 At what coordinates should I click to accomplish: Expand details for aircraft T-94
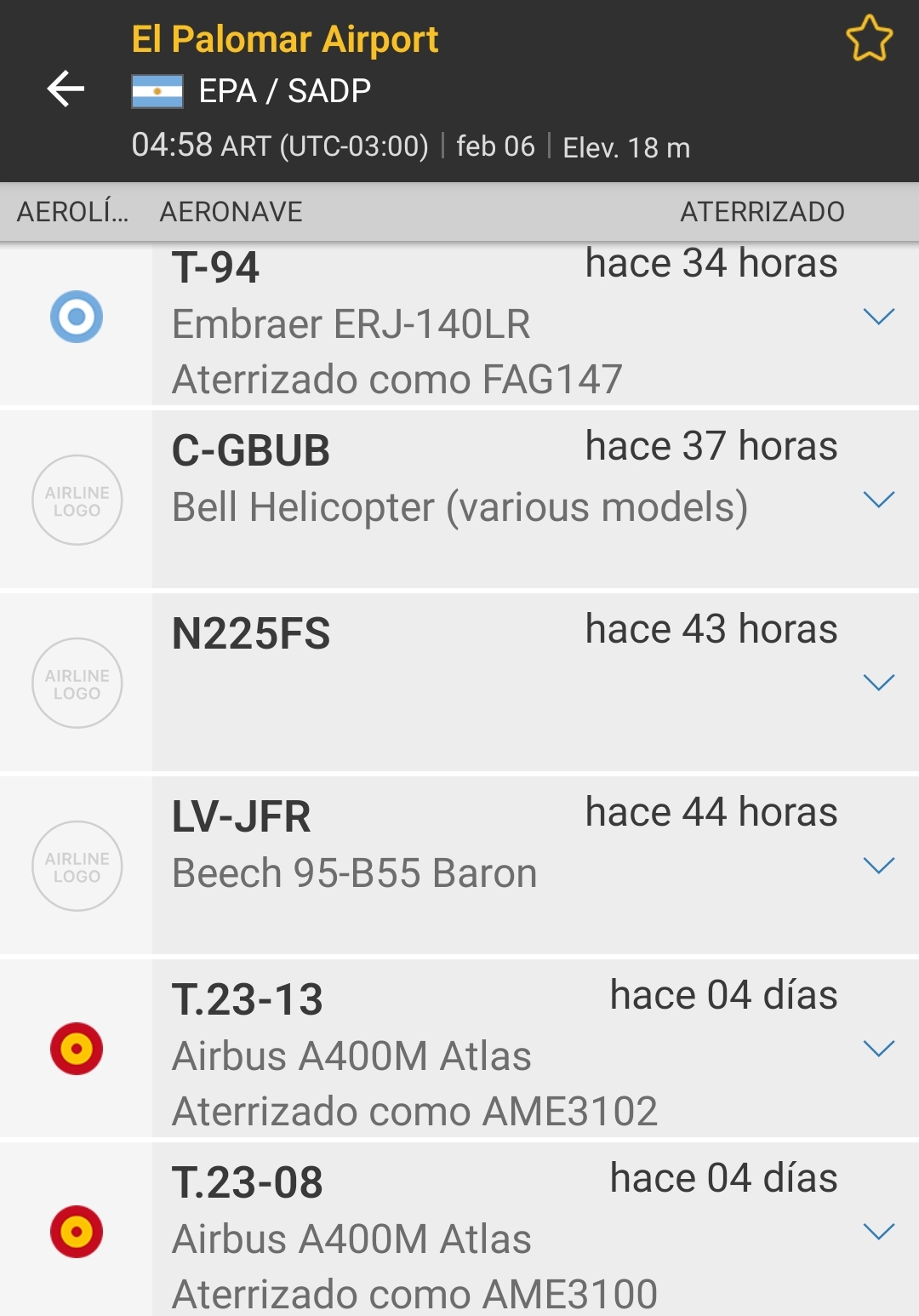[878, 317]
